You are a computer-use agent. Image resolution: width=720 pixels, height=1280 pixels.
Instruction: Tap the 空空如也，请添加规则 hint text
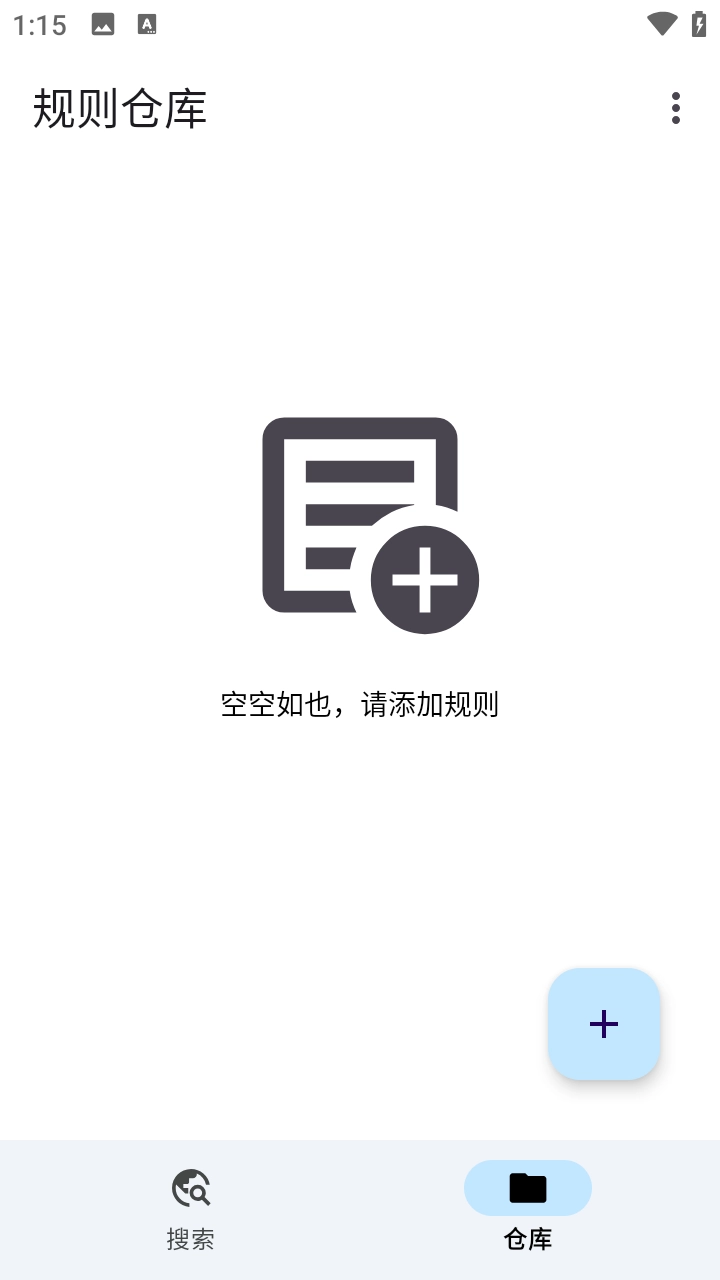360,706
